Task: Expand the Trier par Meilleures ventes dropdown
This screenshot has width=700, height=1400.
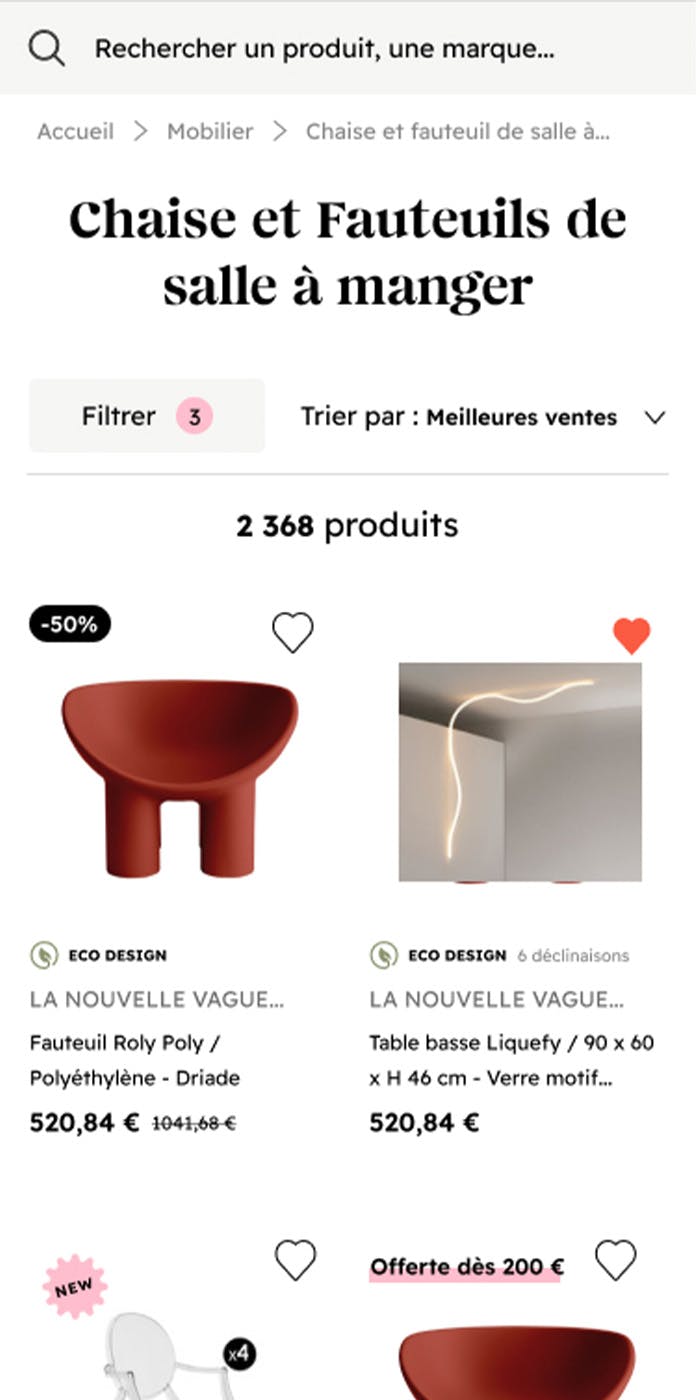Action: 483,418
